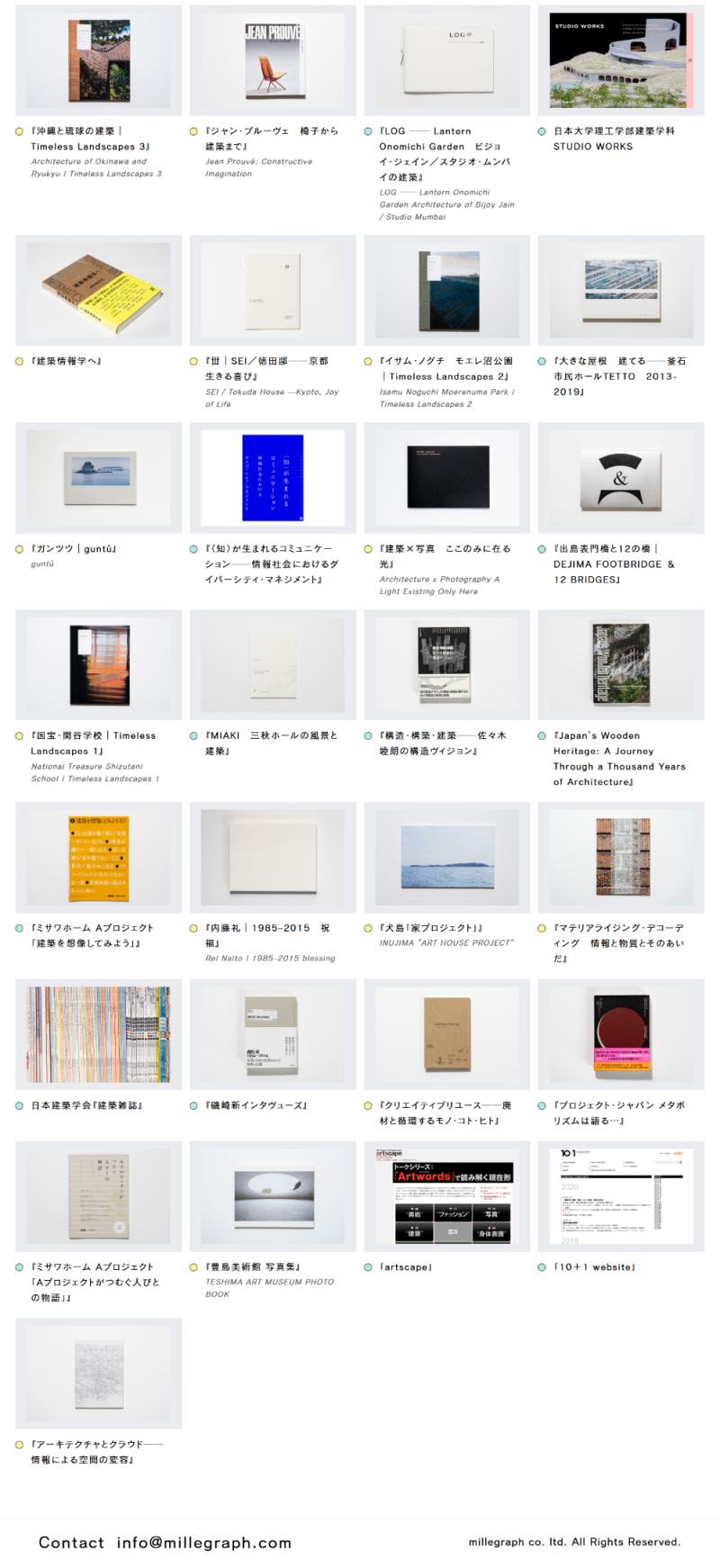The height and width of the screenshot is (1568, 720).
Task: Email info@millegraph.com contact address
Action: point(204,1542)
